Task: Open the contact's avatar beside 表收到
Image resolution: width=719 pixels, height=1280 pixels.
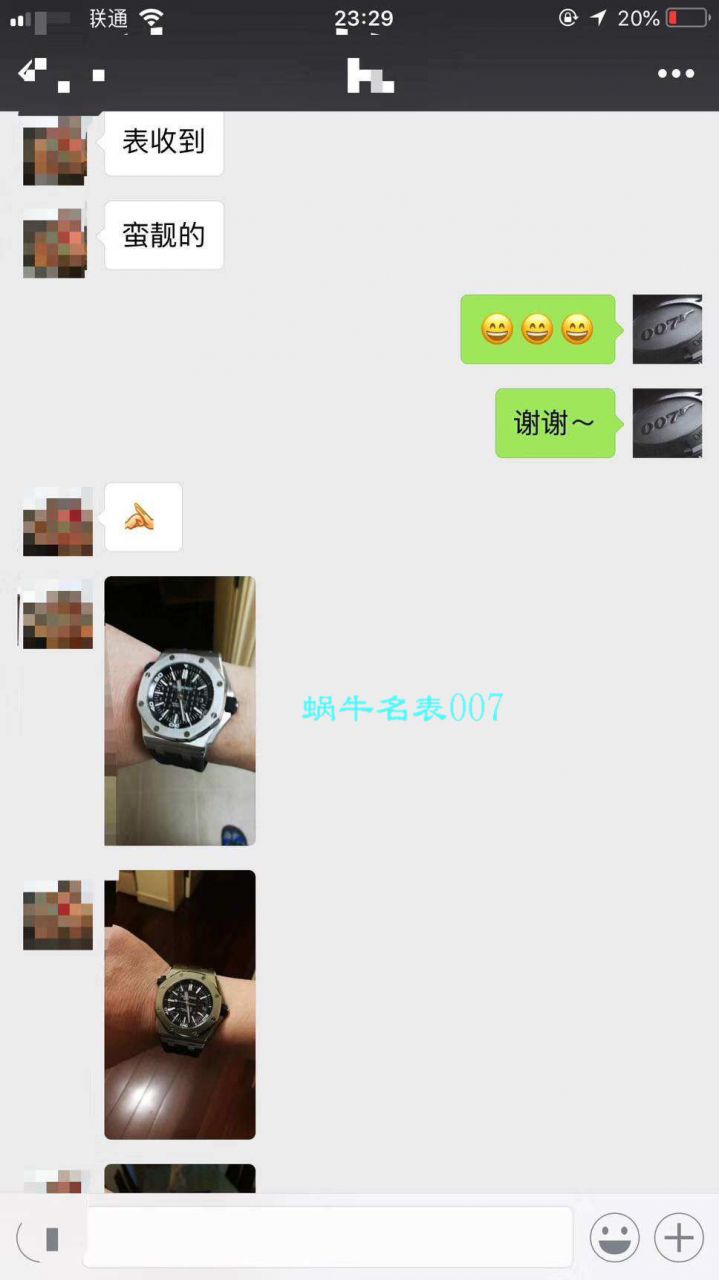Action: pos(55,150)
